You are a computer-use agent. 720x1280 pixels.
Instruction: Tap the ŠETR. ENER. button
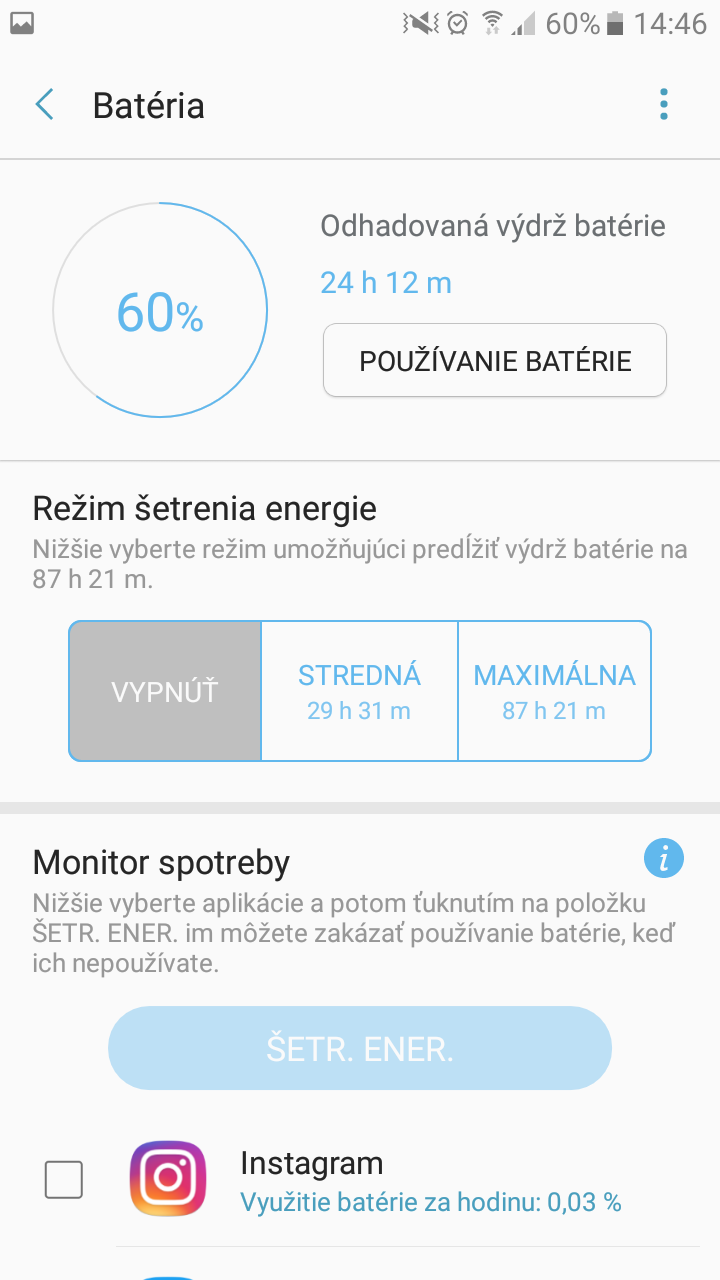click(360, 1048)
